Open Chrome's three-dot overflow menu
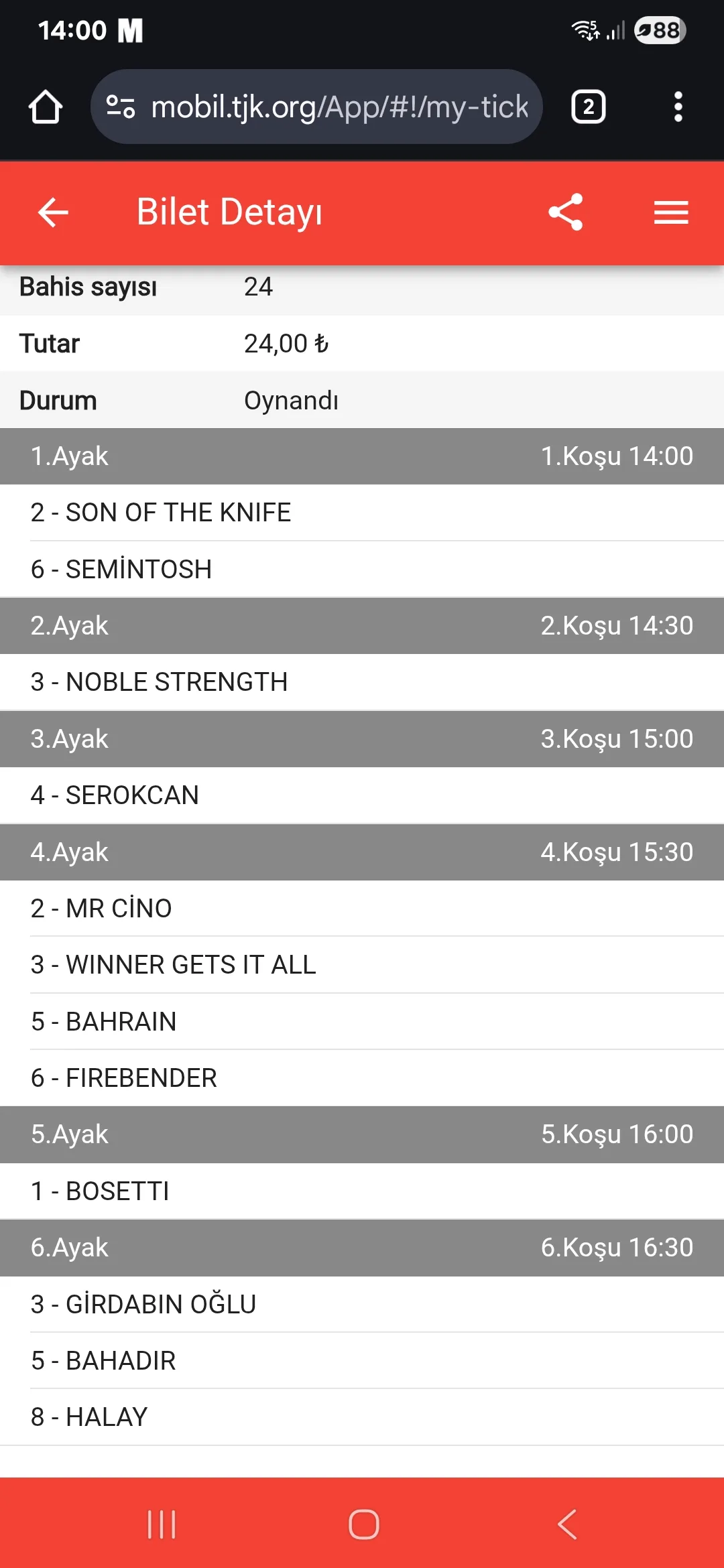The height and width of the screenshot is (1568, 724). coord(678,107)
